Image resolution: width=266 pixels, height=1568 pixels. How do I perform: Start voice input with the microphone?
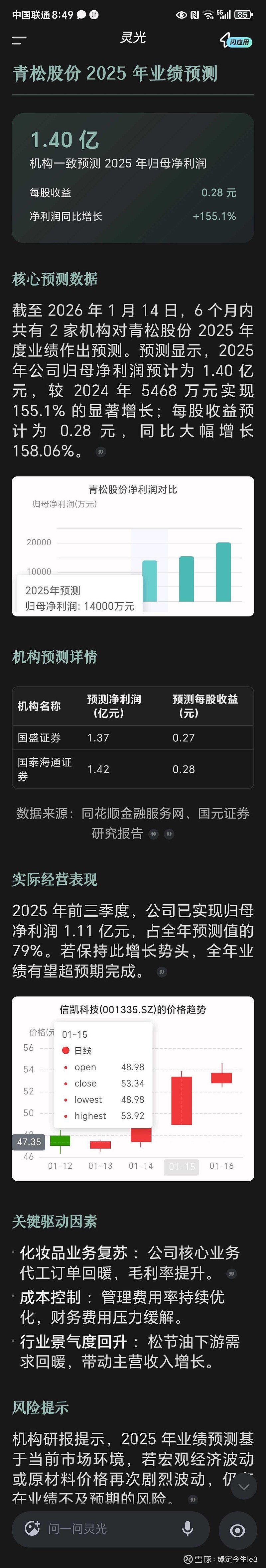pyautogui.click(x=188, y=1528)
